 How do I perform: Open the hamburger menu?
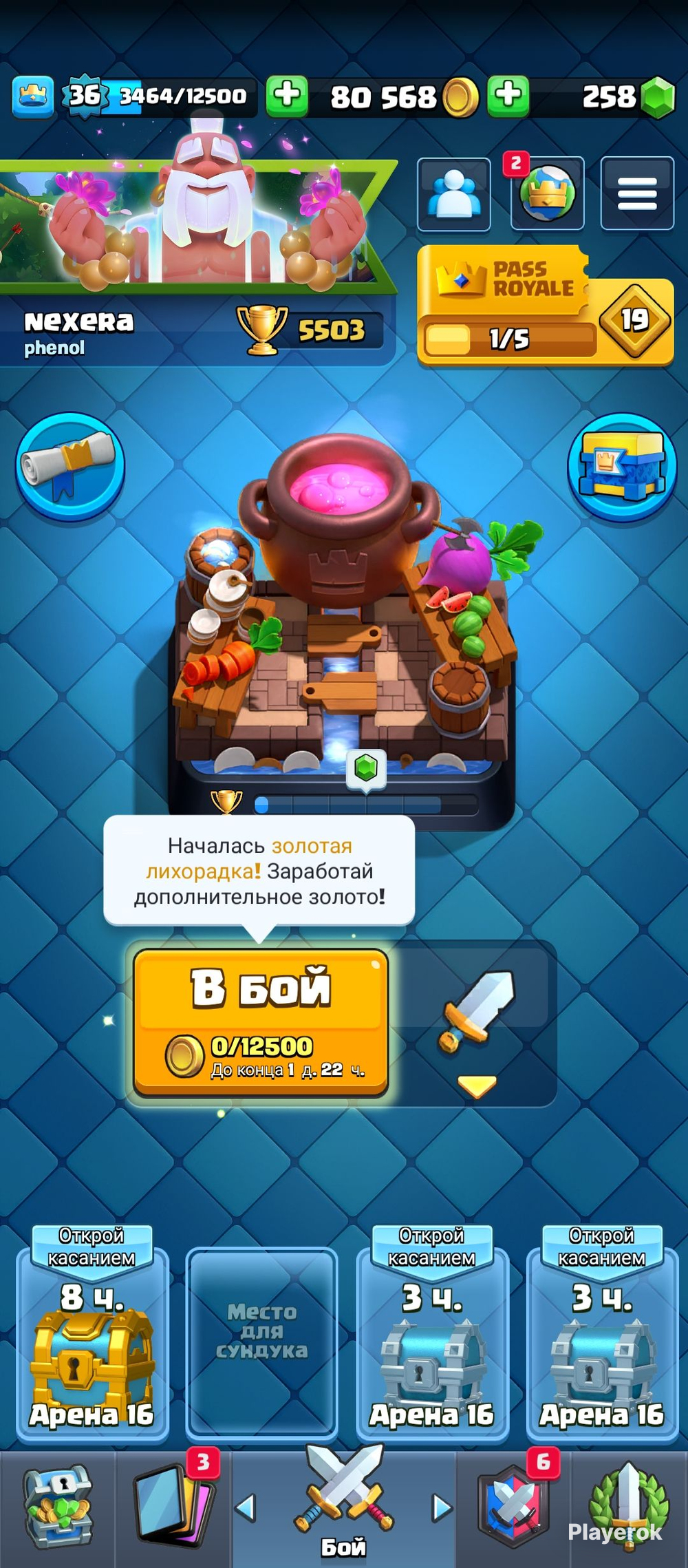click(636, 193)
